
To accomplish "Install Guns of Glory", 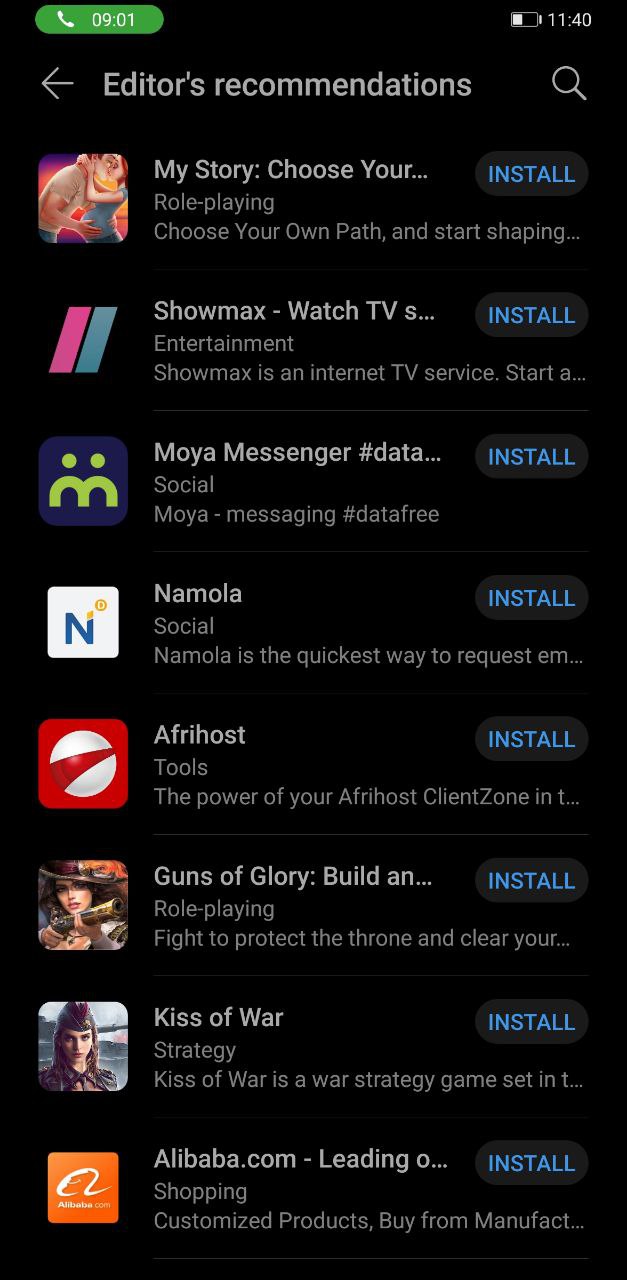I will click(x=531, y=881).
